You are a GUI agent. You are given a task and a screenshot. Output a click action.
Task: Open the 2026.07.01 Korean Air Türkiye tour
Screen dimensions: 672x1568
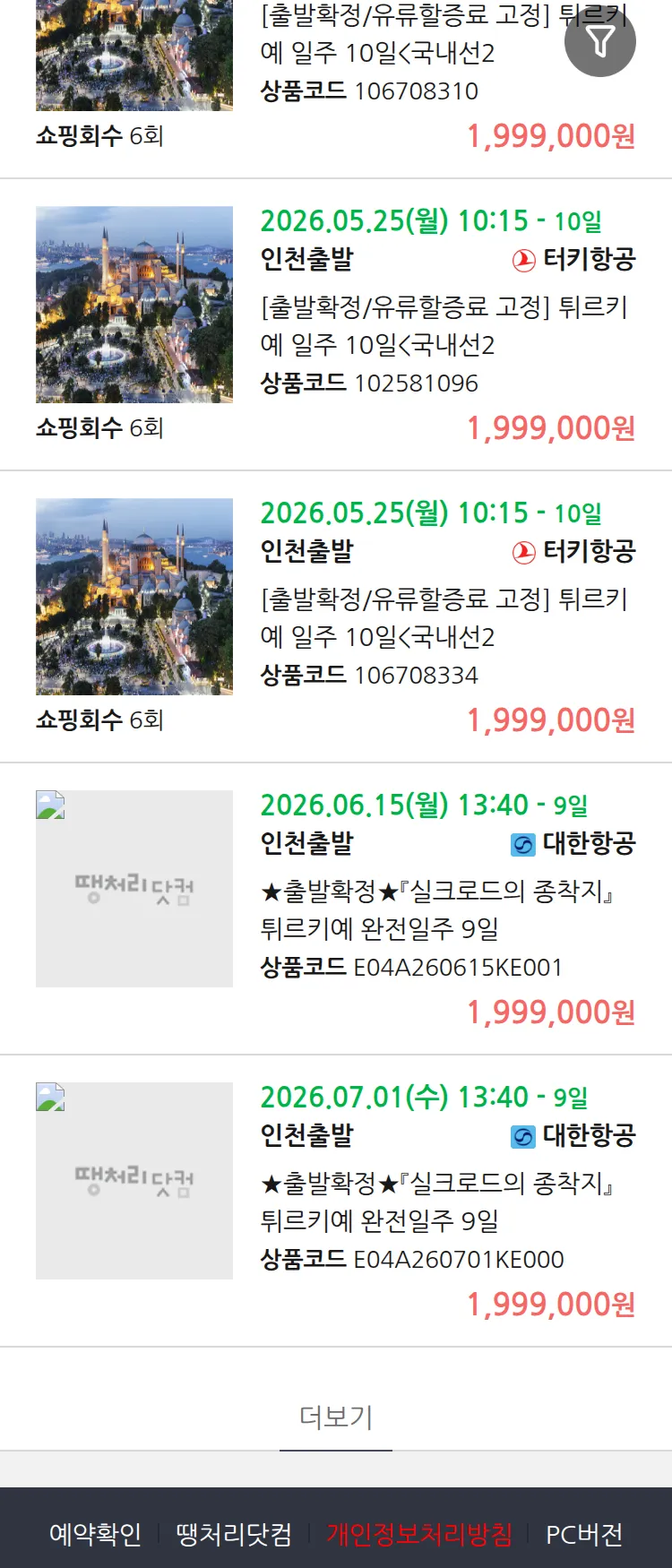pos(437,1202)
